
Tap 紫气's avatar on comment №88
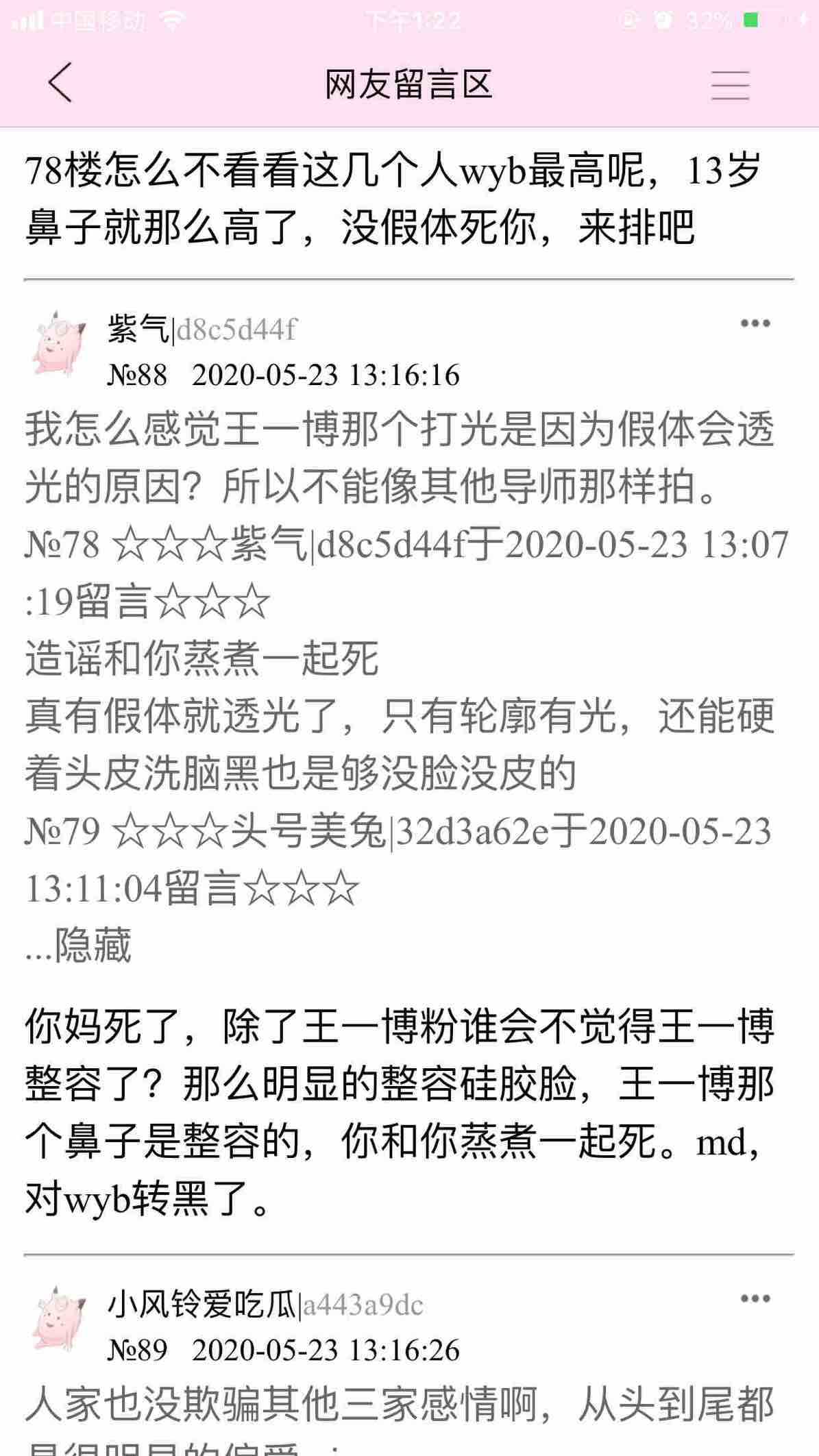tap(60, 345)
